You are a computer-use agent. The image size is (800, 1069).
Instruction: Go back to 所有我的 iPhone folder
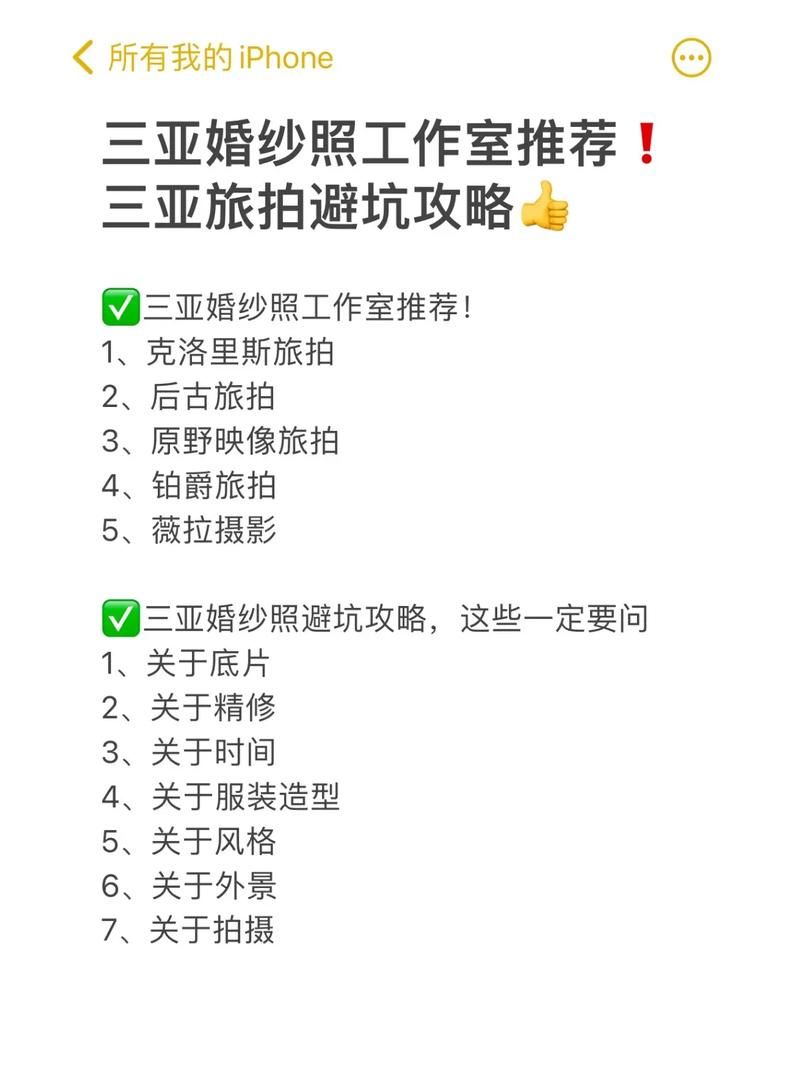pos(203,58)
